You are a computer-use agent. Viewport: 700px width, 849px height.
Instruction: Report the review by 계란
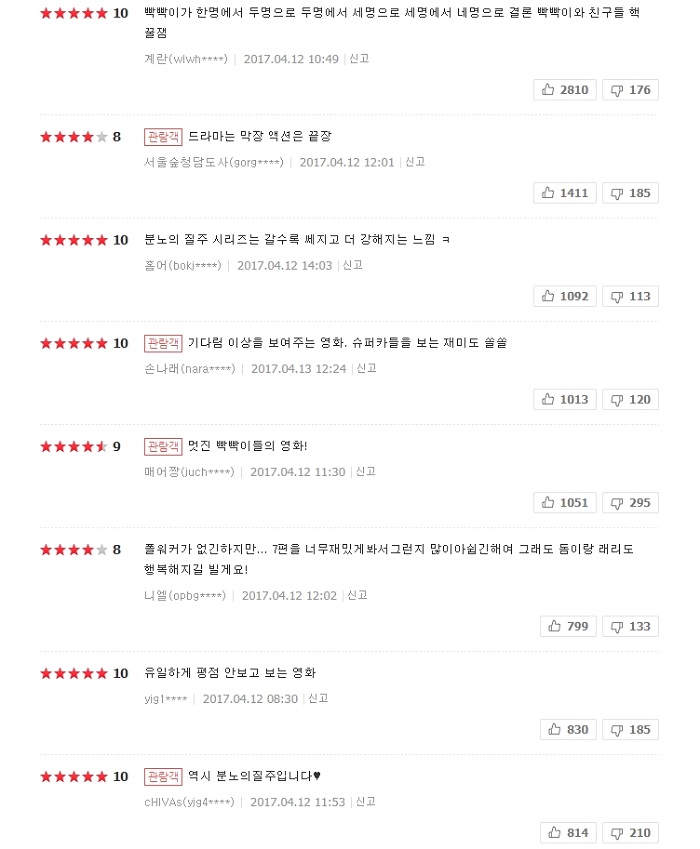tap(359, 59)
